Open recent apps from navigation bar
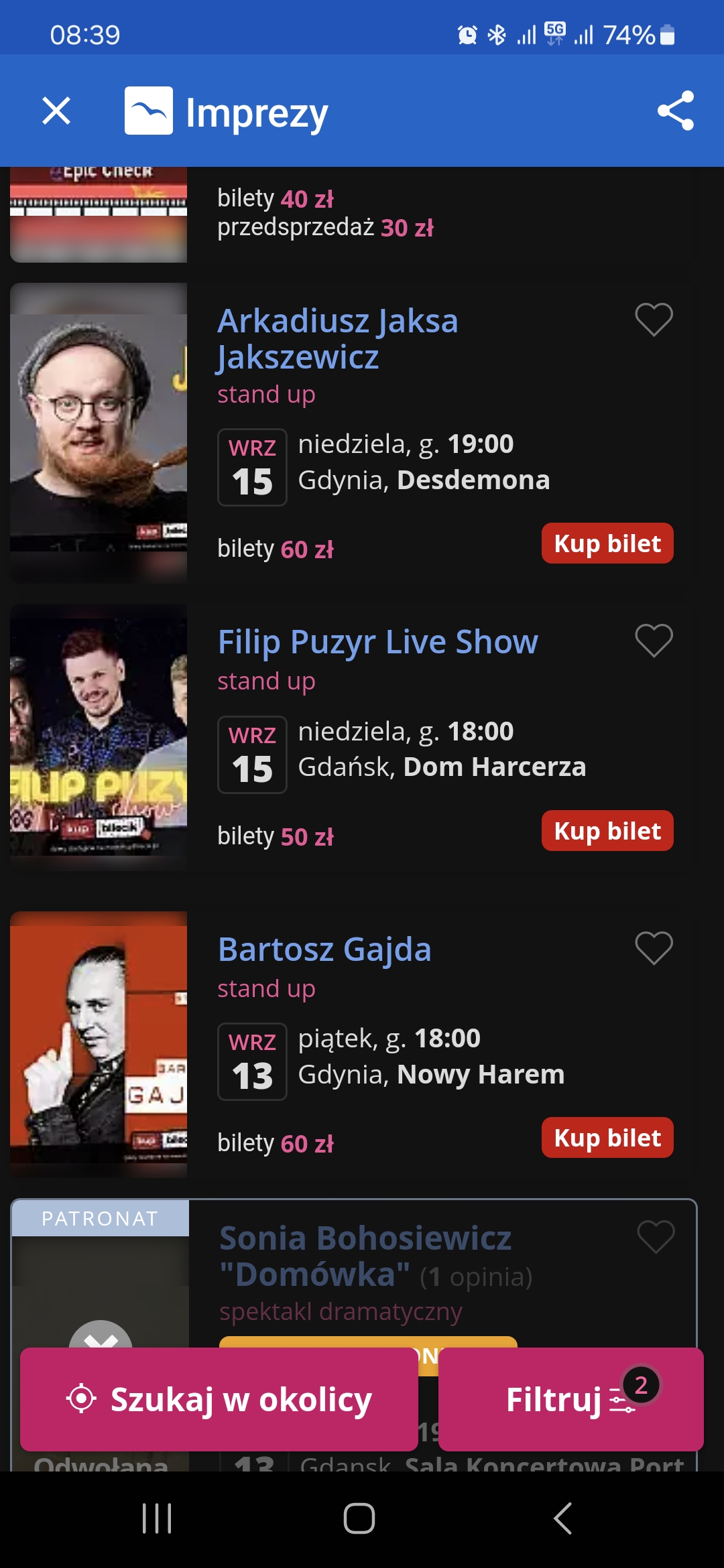The width and height of the screenshot is (724, 1568). (x=158, y=1518)
